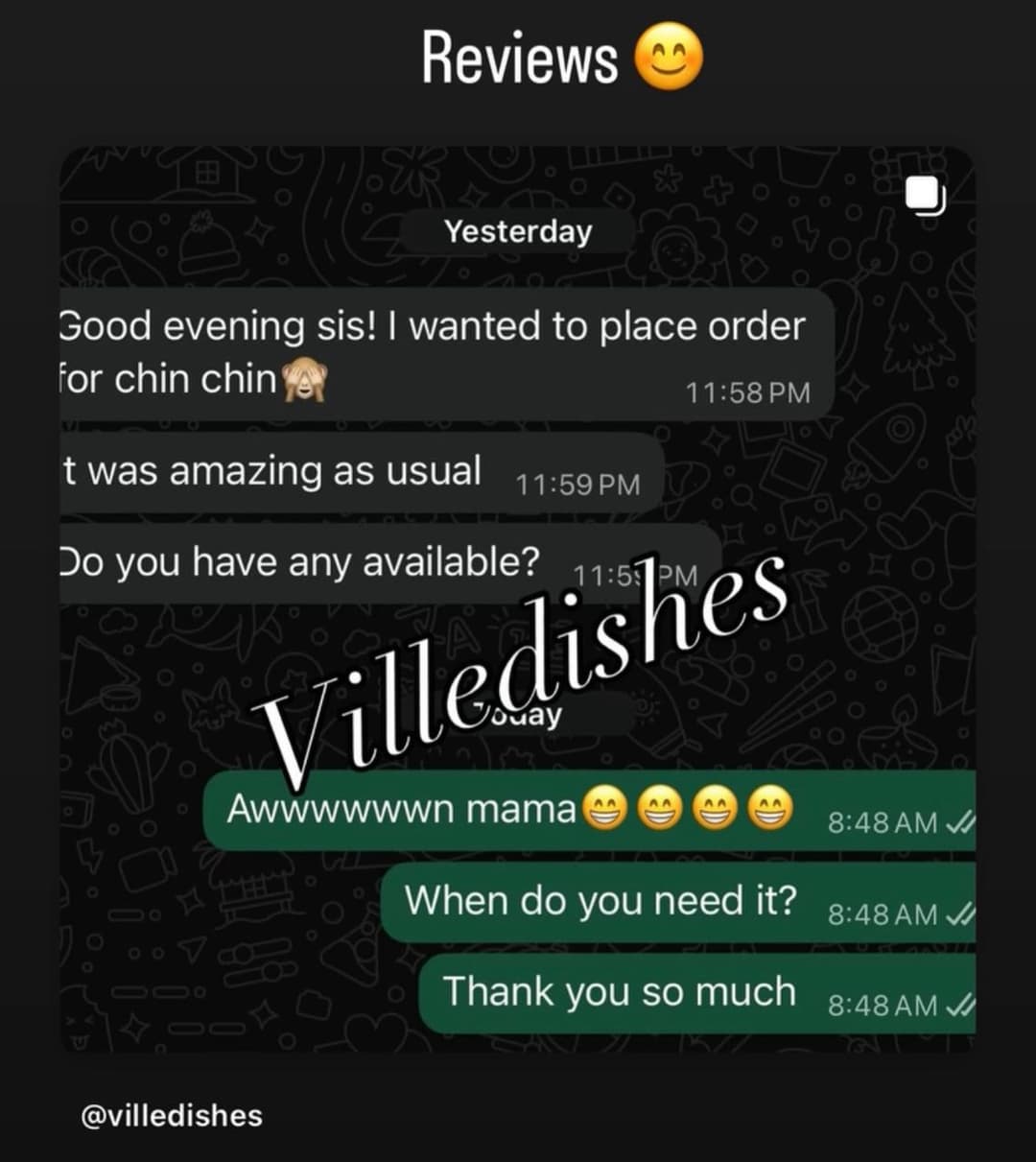Click the smiling emoji next to Reviews title
This screenshot has width=1036, height=1162.
coord(670,58)
